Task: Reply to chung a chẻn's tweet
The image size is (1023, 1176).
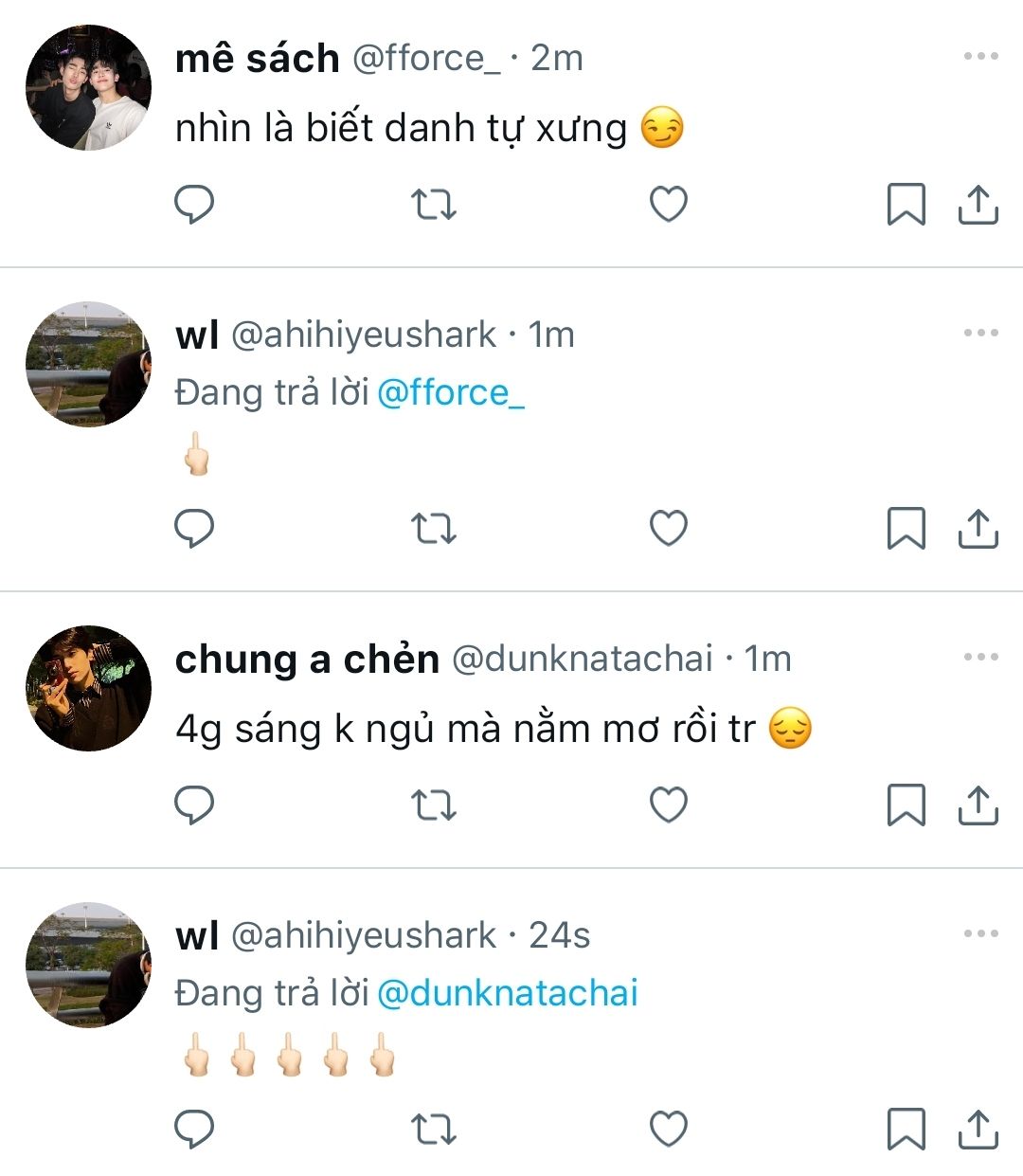Action: click(x=195, y=805)
